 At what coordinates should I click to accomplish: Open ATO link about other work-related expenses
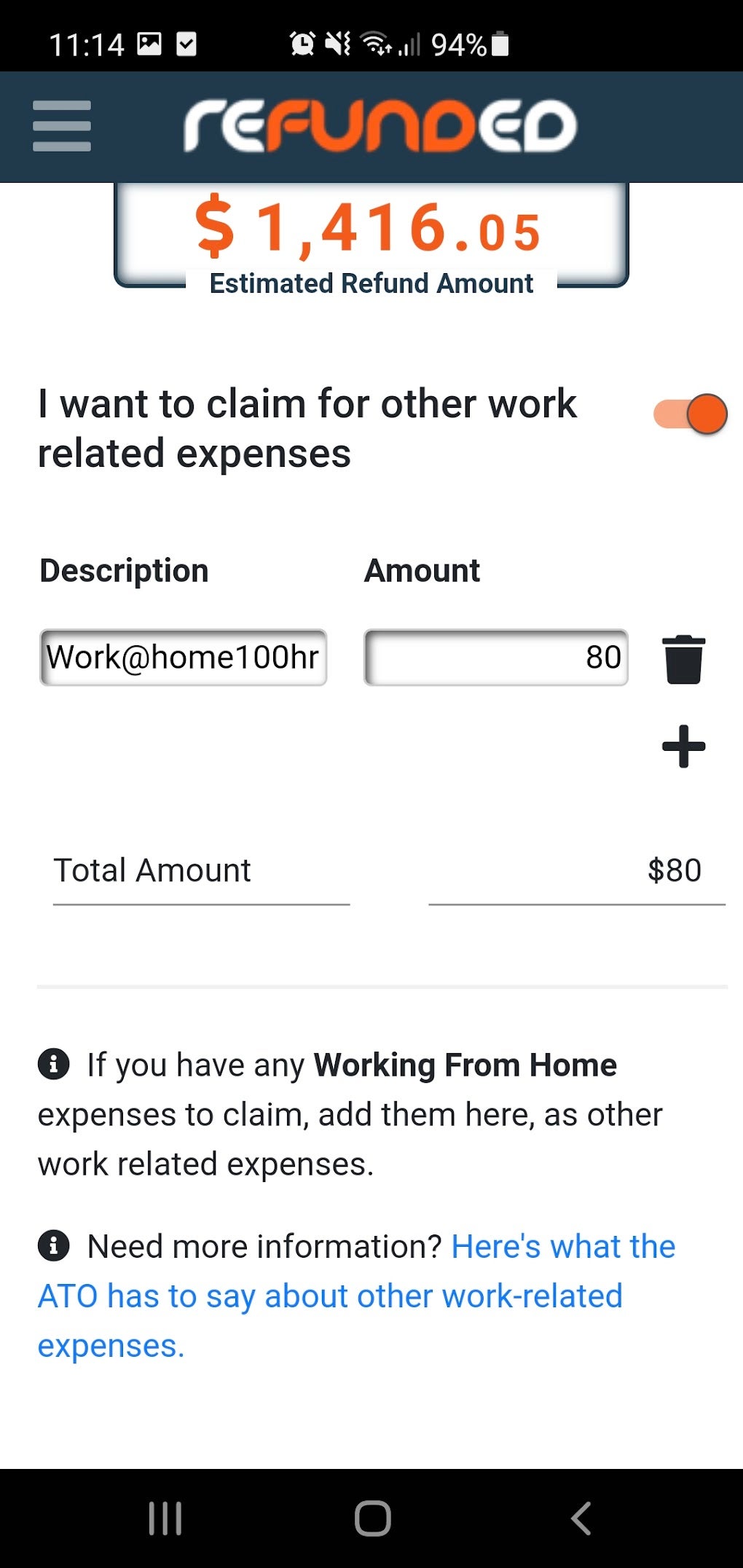pyautogui.click(x=329, y=1296)
